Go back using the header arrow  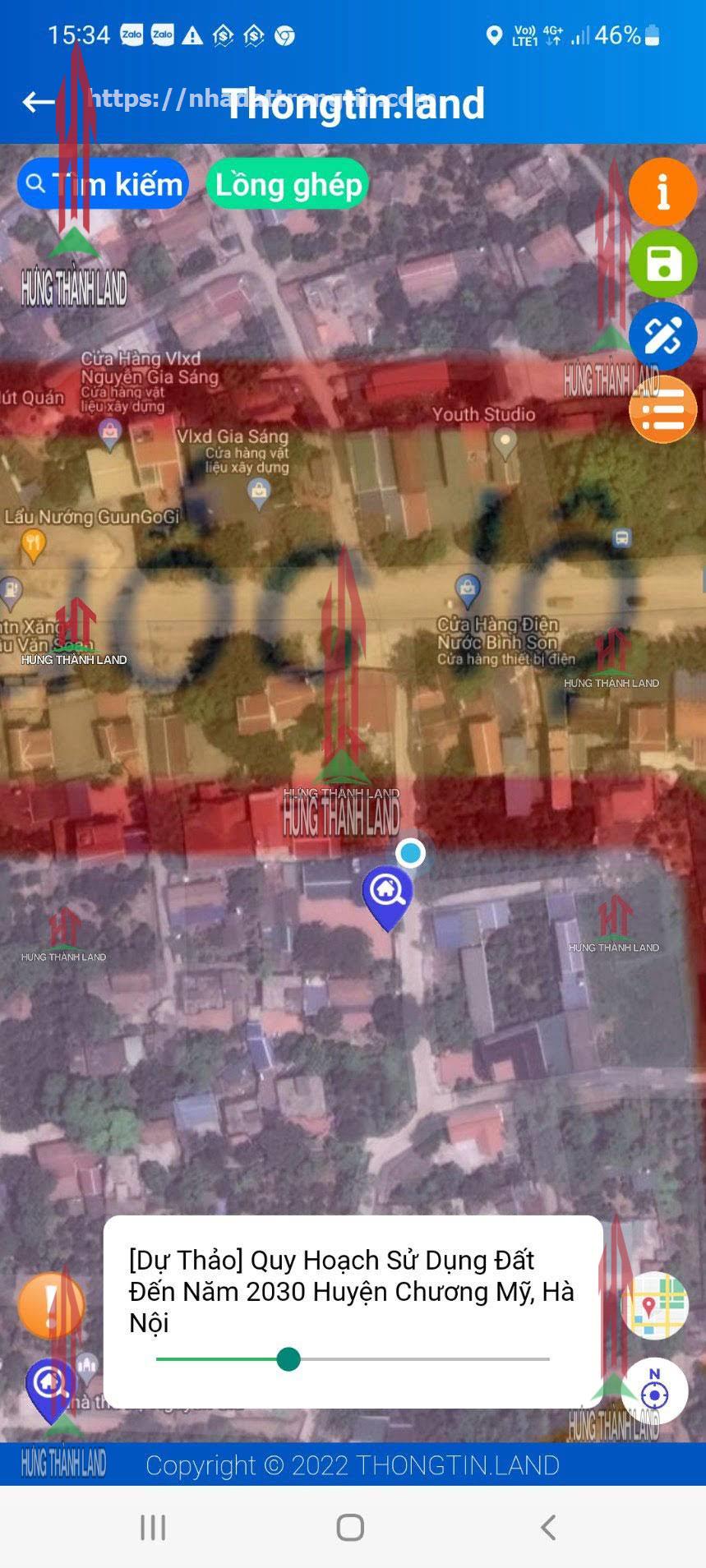[x=38, y=102]
